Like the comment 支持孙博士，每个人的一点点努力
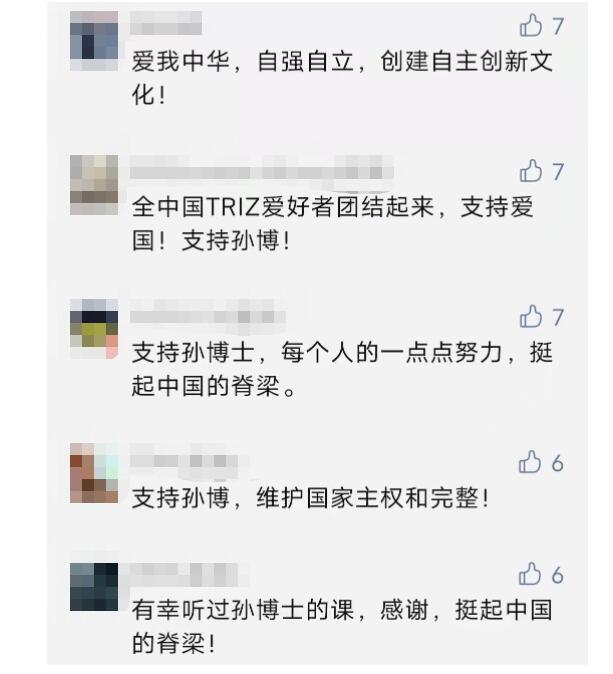 click(532, 318)
